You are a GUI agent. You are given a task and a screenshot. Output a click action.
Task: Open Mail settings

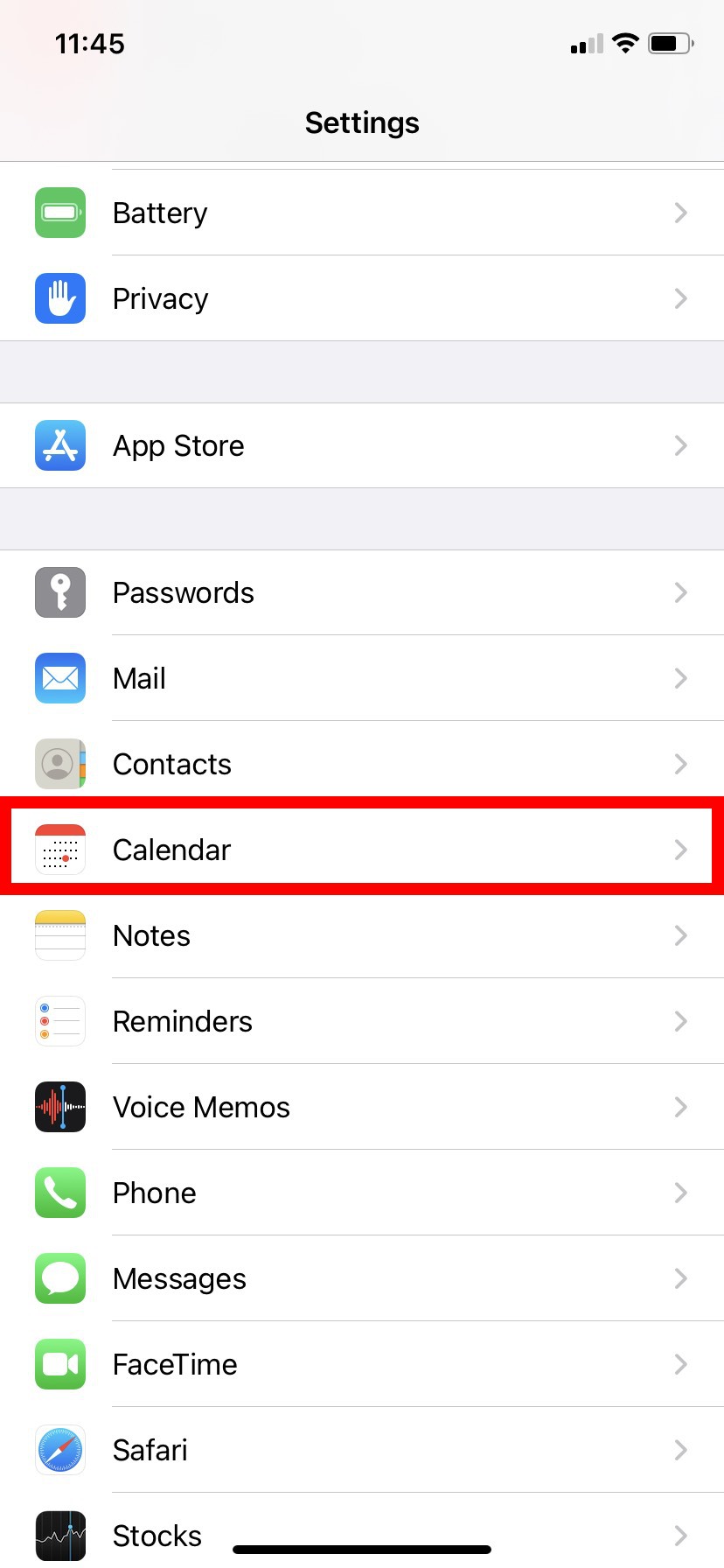click(x=361, y=678)
